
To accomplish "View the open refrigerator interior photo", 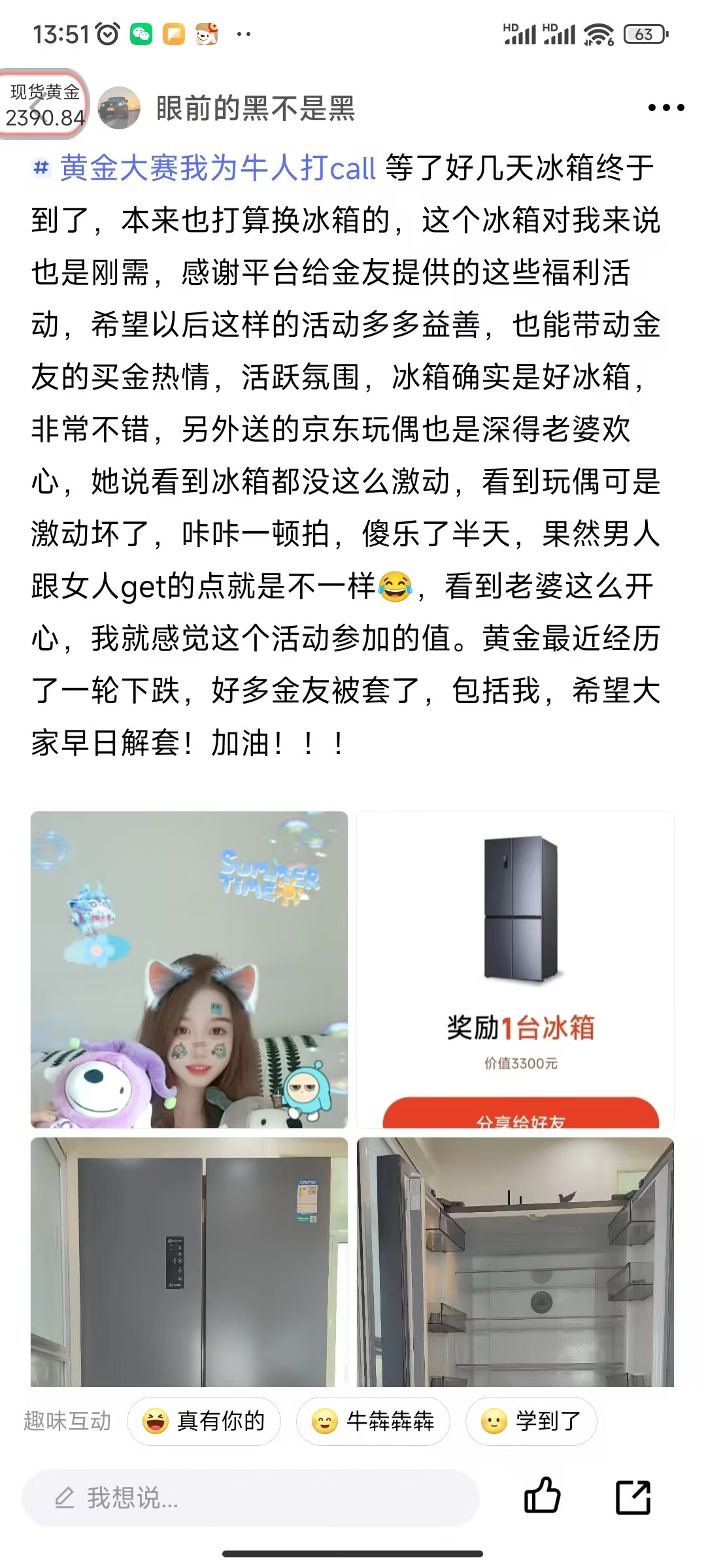I will [x=515, y=1262].
